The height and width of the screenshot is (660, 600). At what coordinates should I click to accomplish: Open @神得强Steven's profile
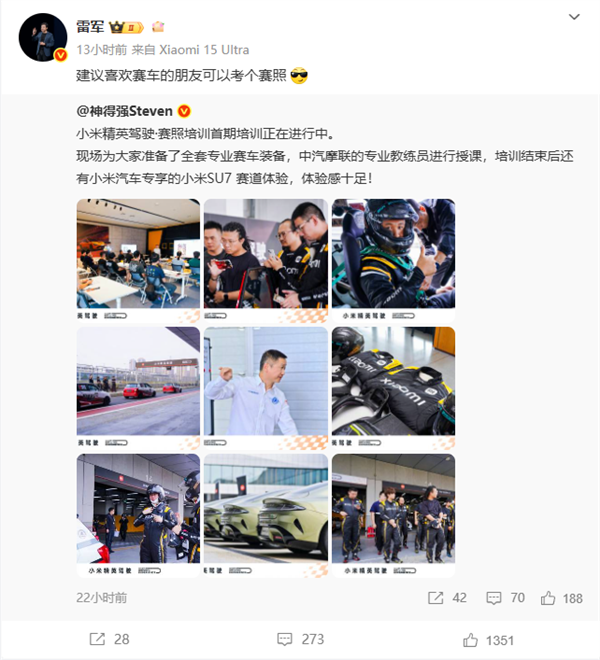(125, 111)
